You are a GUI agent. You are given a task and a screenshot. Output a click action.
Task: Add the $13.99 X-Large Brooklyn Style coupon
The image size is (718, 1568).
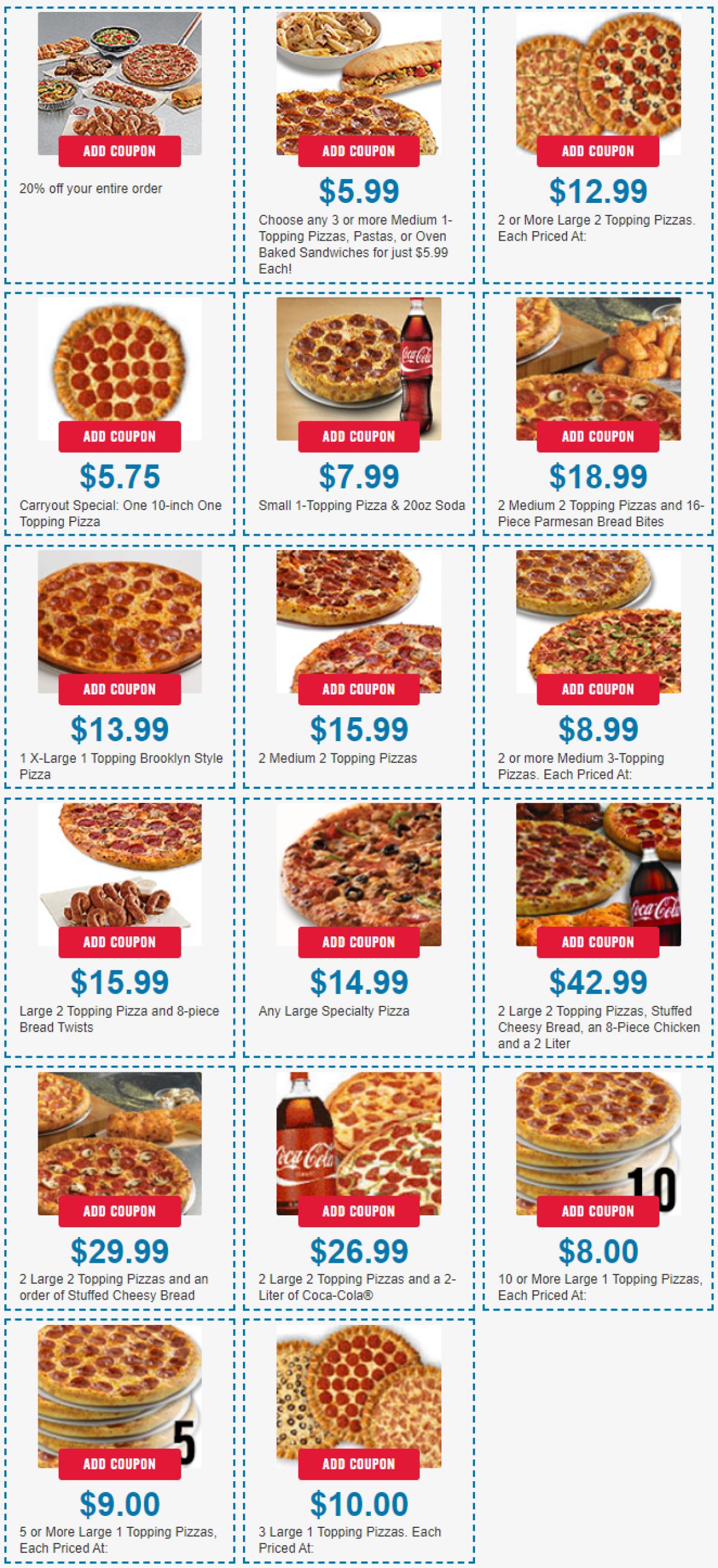click(119, 689)
